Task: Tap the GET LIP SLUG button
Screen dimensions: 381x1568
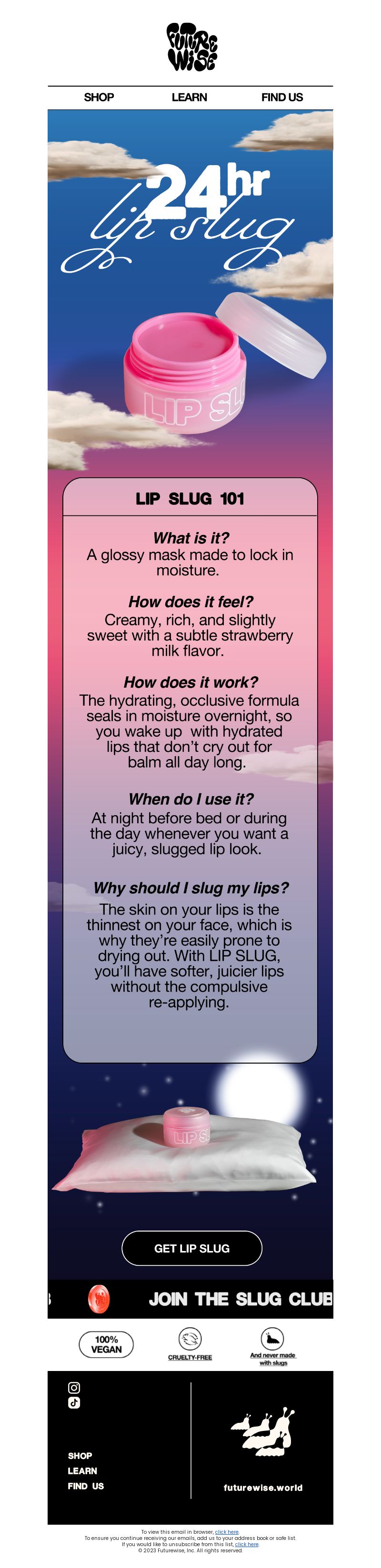Action: pyautogui.click(x=191, y=1248)
